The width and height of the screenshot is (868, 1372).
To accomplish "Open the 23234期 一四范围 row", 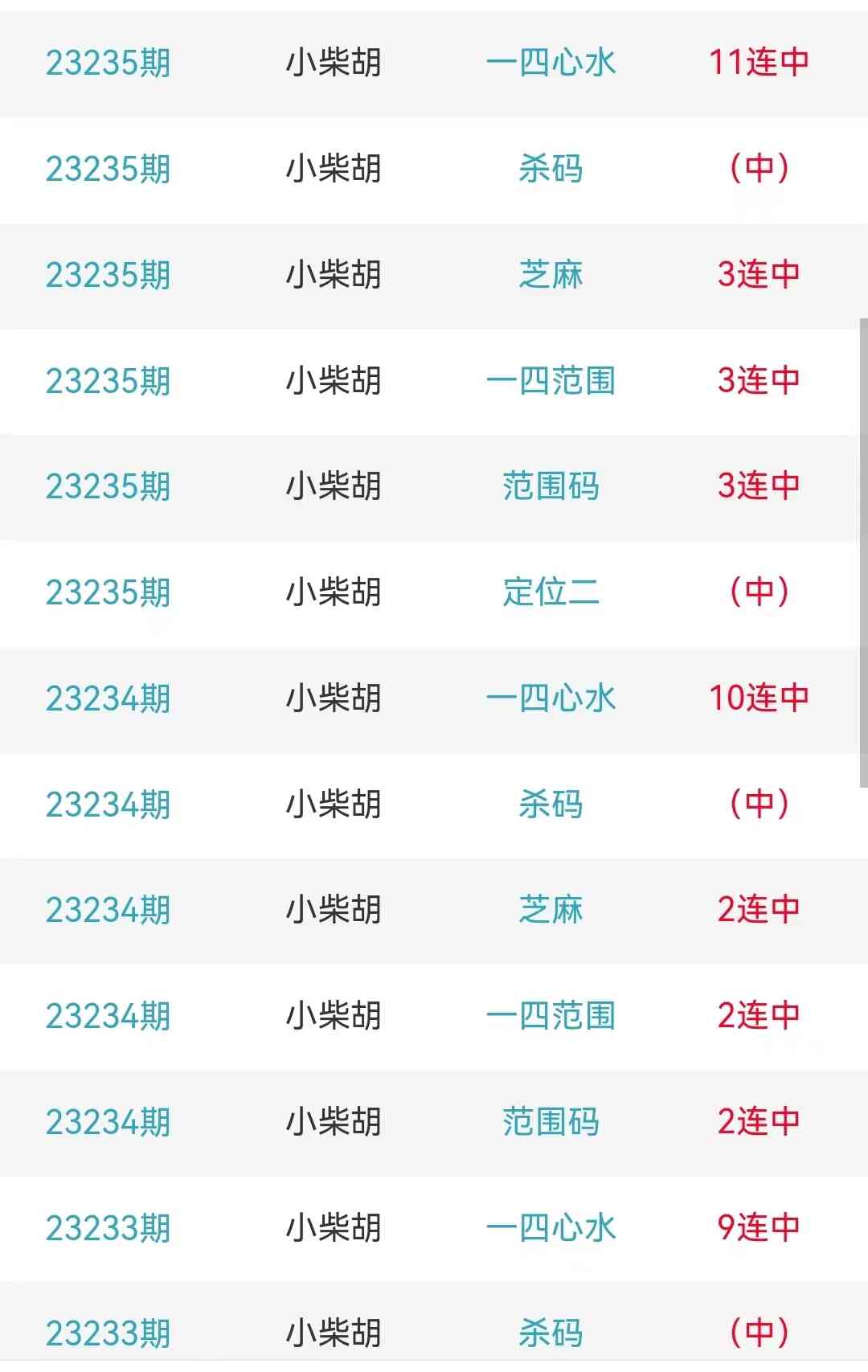I will tap(551, 1016).
